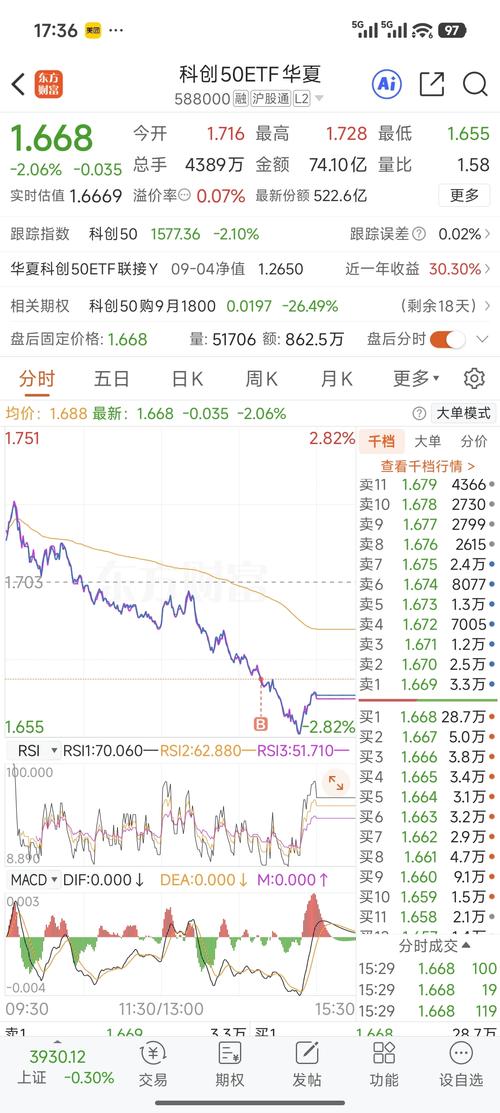The width and height of the screenshot is (500, 1113).
Task: Open 交易 in the bottom bar
Action: click(x=153, y=1065)
